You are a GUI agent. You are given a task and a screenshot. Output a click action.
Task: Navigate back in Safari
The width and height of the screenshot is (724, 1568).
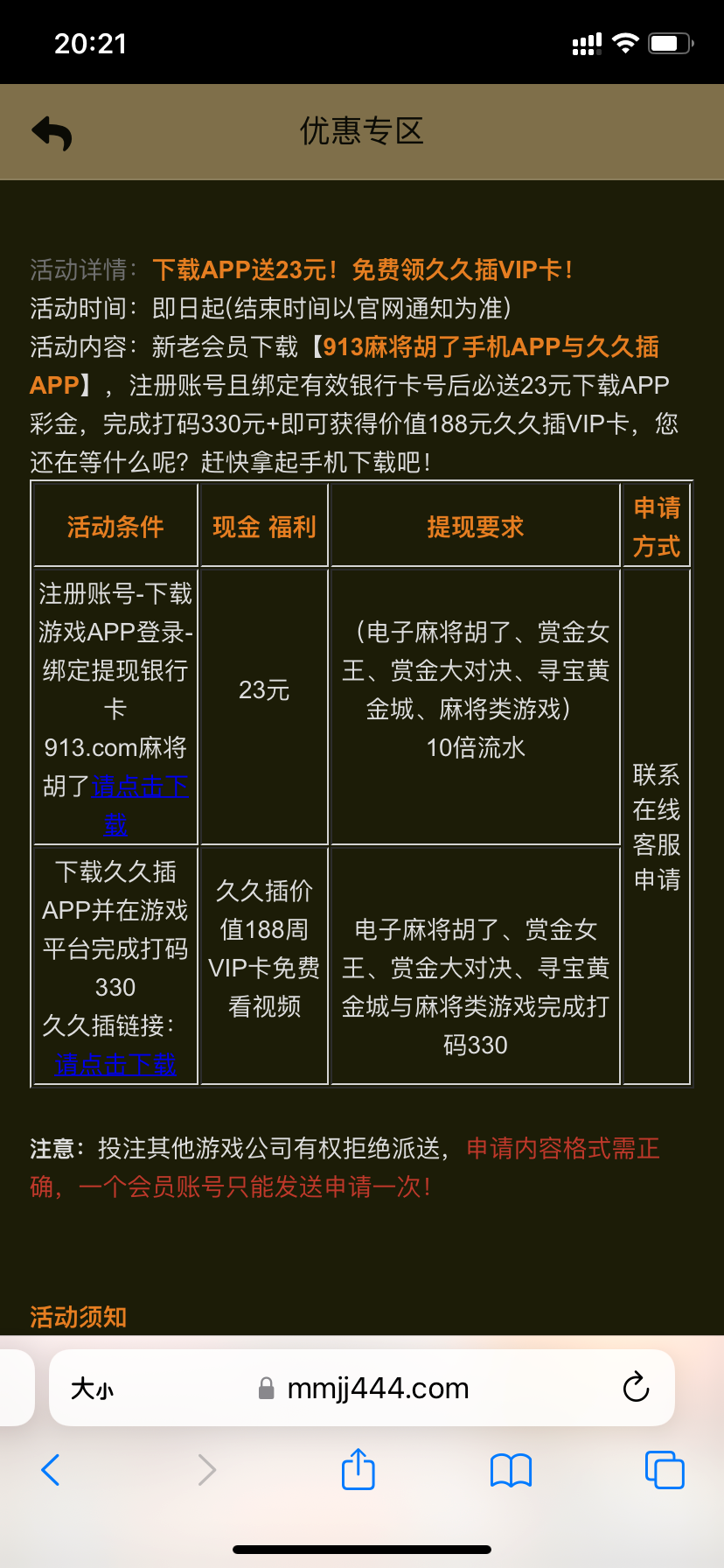51,1469
